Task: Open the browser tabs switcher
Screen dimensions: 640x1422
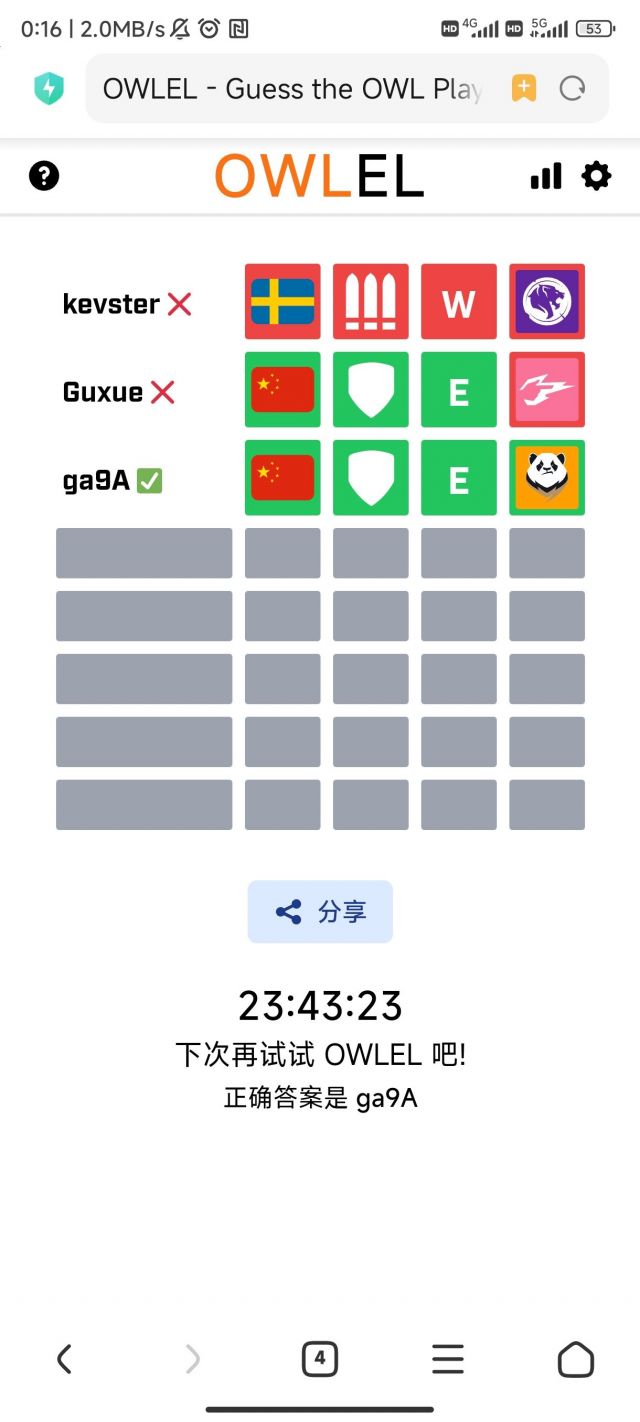Action: point(320,1358)
